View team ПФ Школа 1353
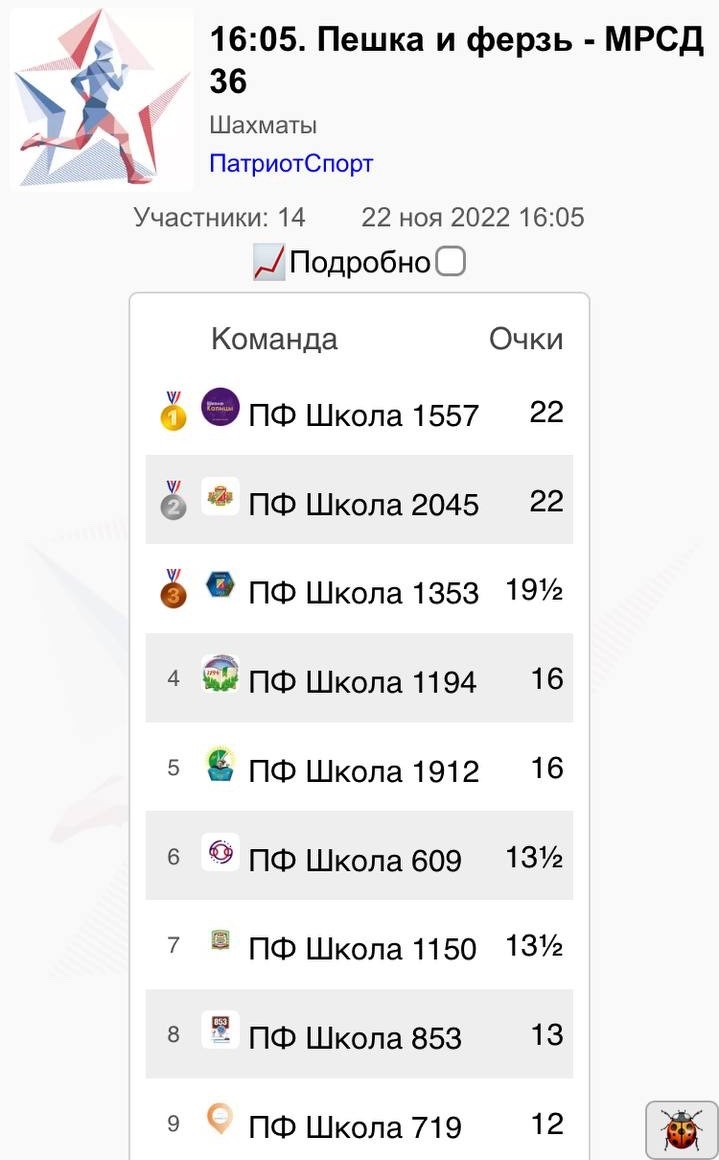Viewport: 719px width, 1160px height. (x=363, y=593)
